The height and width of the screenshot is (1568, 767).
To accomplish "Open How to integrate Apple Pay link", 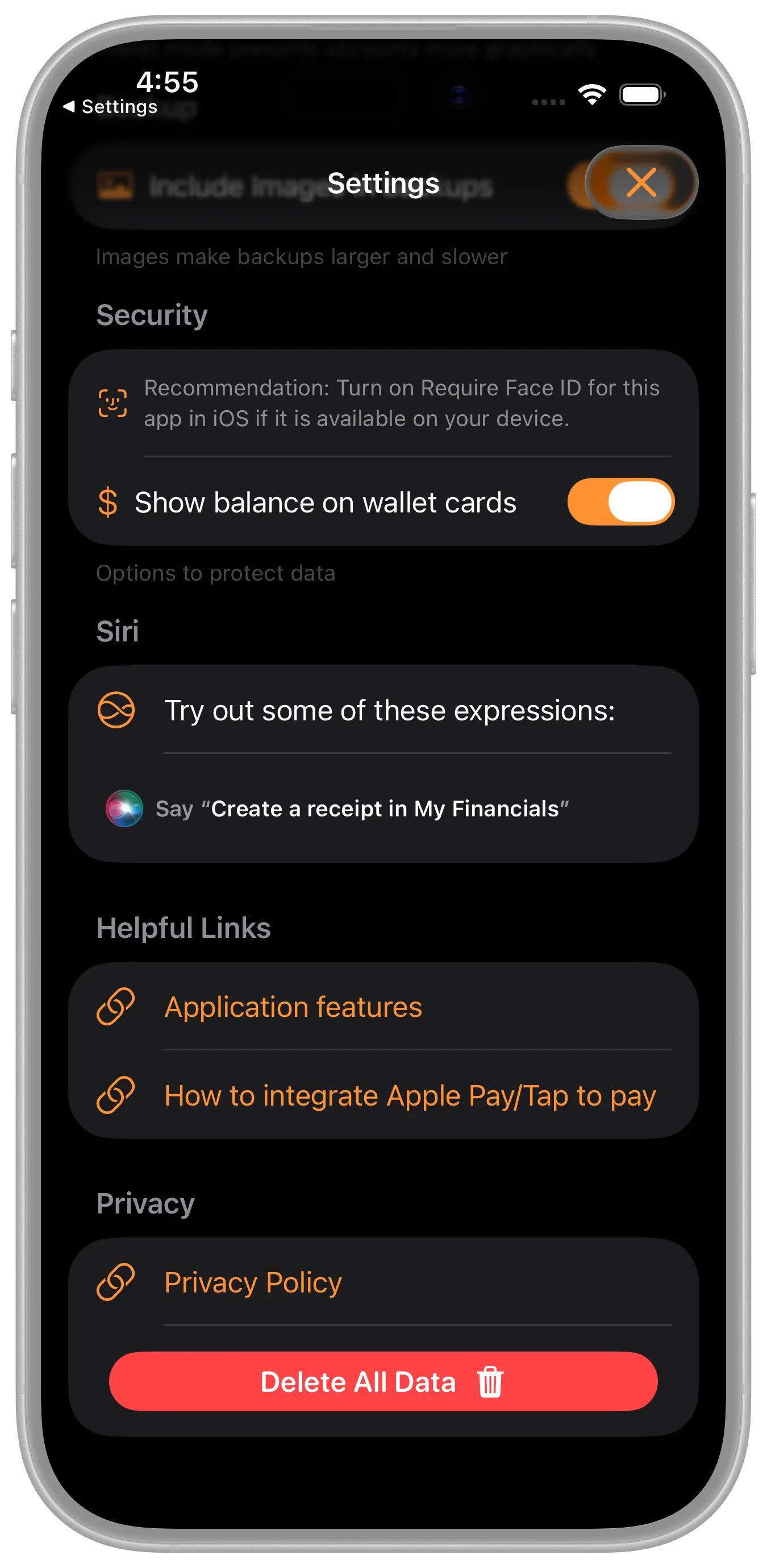I will [410, 1096].
